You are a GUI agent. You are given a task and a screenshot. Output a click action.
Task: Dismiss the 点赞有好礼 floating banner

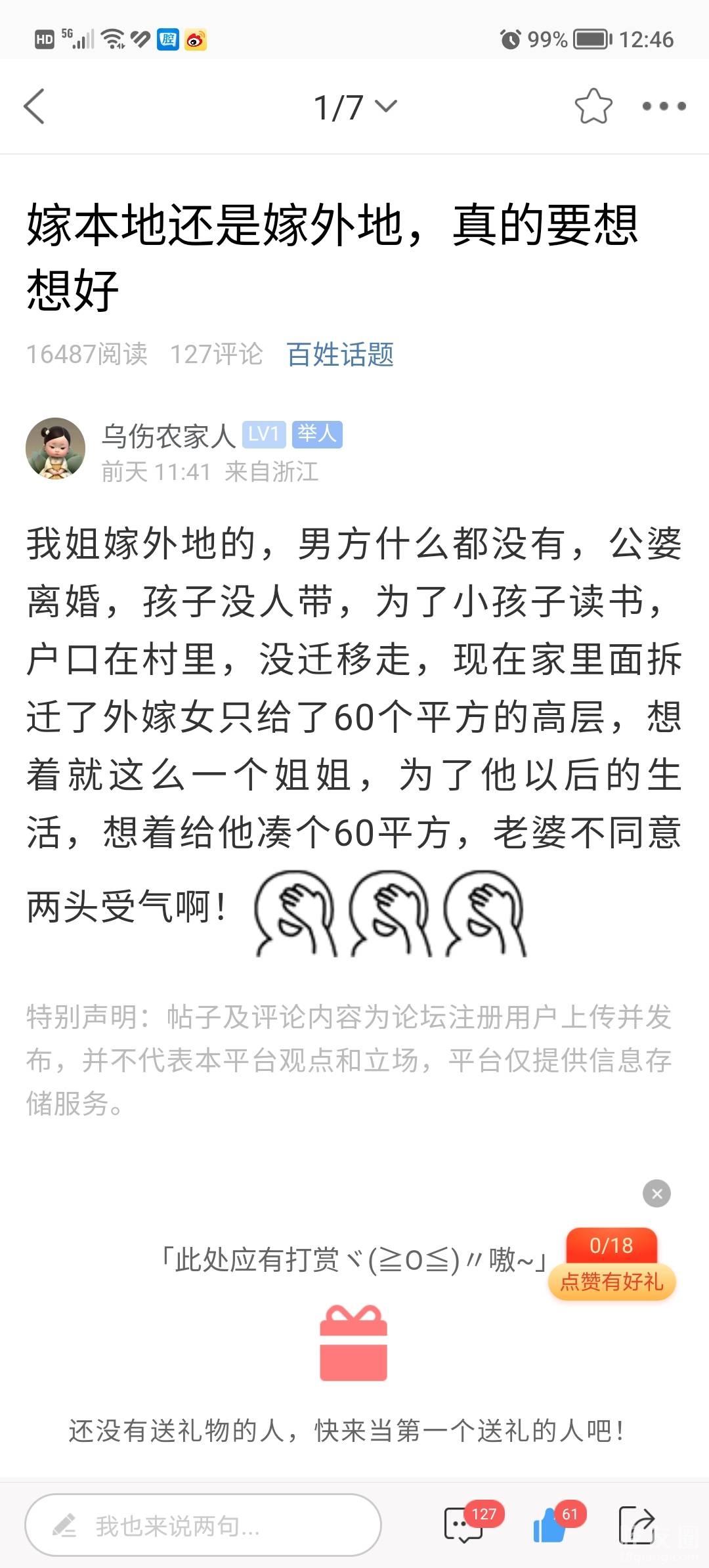coord(656,1194)
